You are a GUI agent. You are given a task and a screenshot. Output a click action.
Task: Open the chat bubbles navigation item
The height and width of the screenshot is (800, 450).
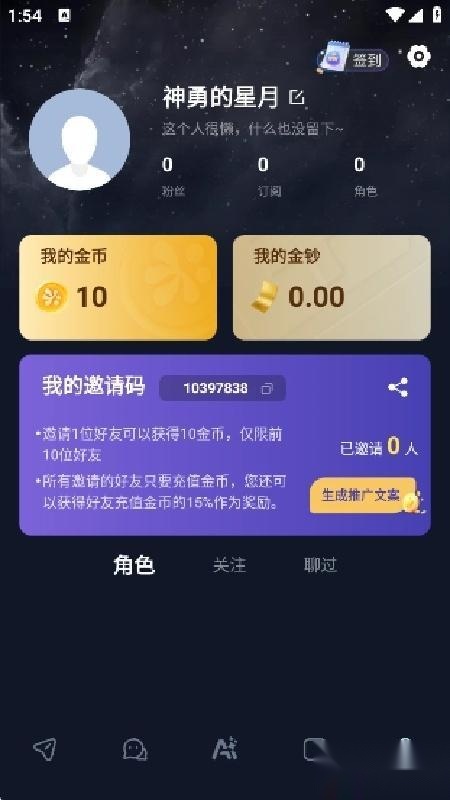[135, 749]
